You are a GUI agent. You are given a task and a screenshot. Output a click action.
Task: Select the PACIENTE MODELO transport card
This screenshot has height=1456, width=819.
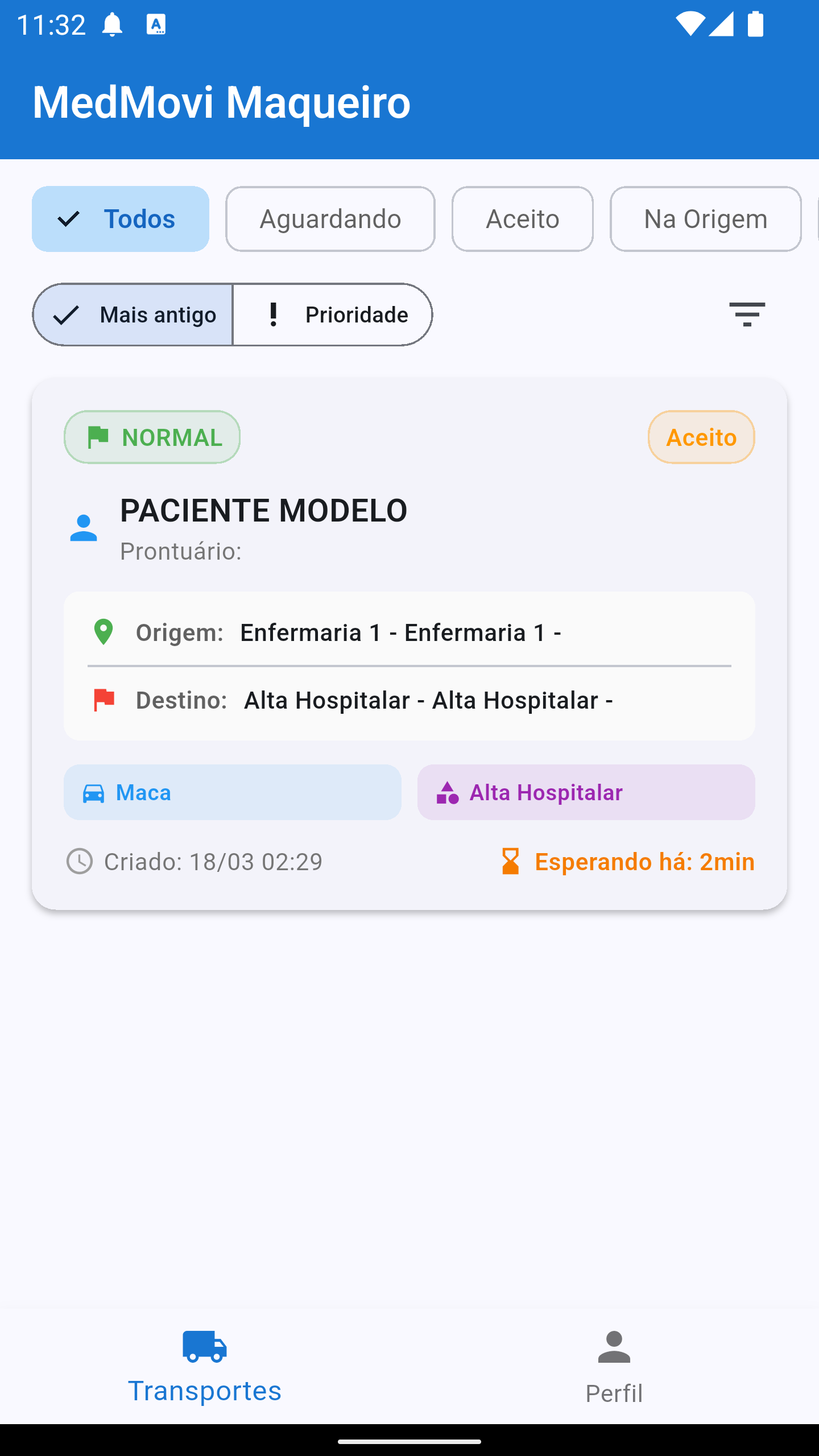(x=409, y=648)
